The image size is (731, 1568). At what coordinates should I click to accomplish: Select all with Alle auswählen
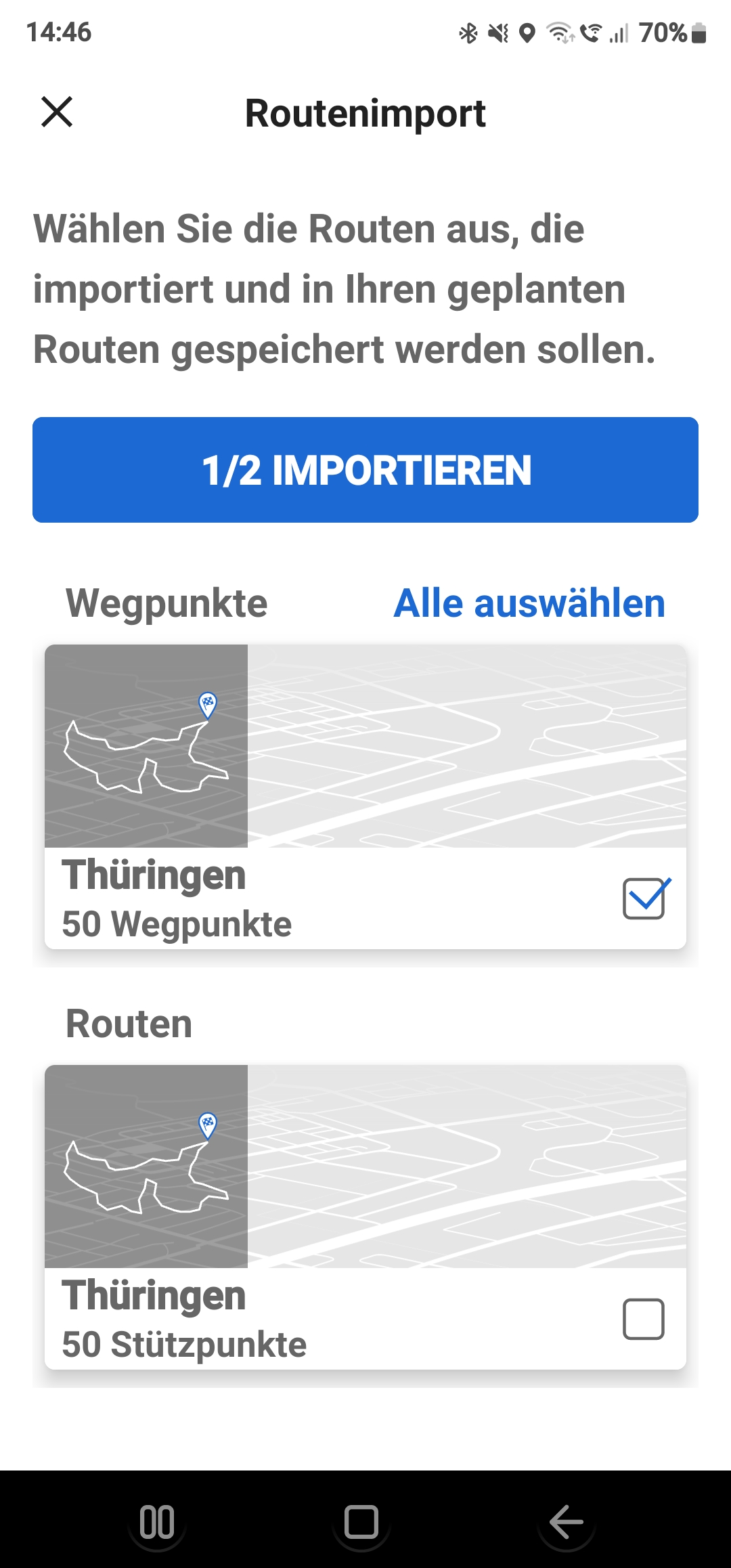(529, 603)
